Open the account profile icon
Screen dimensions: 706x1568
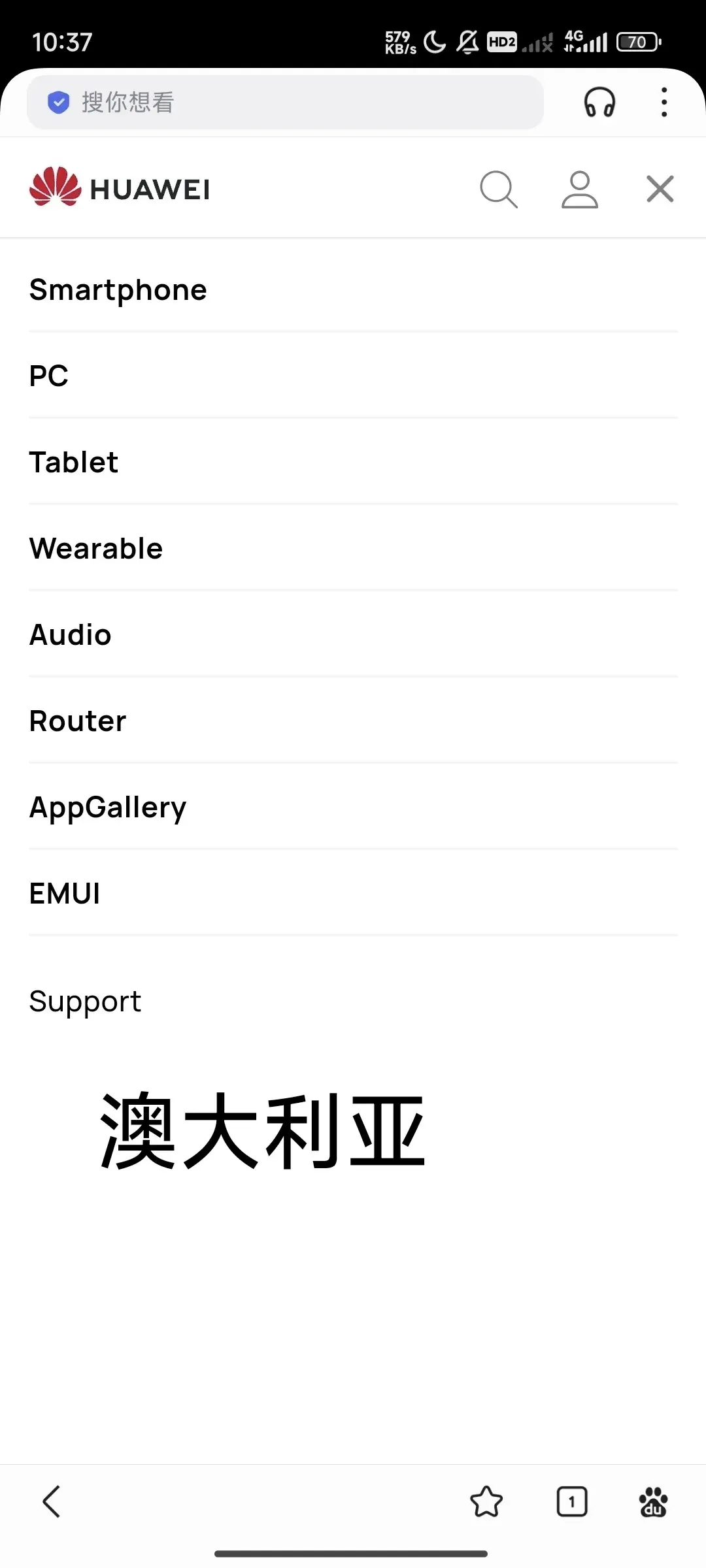[580, 189]
